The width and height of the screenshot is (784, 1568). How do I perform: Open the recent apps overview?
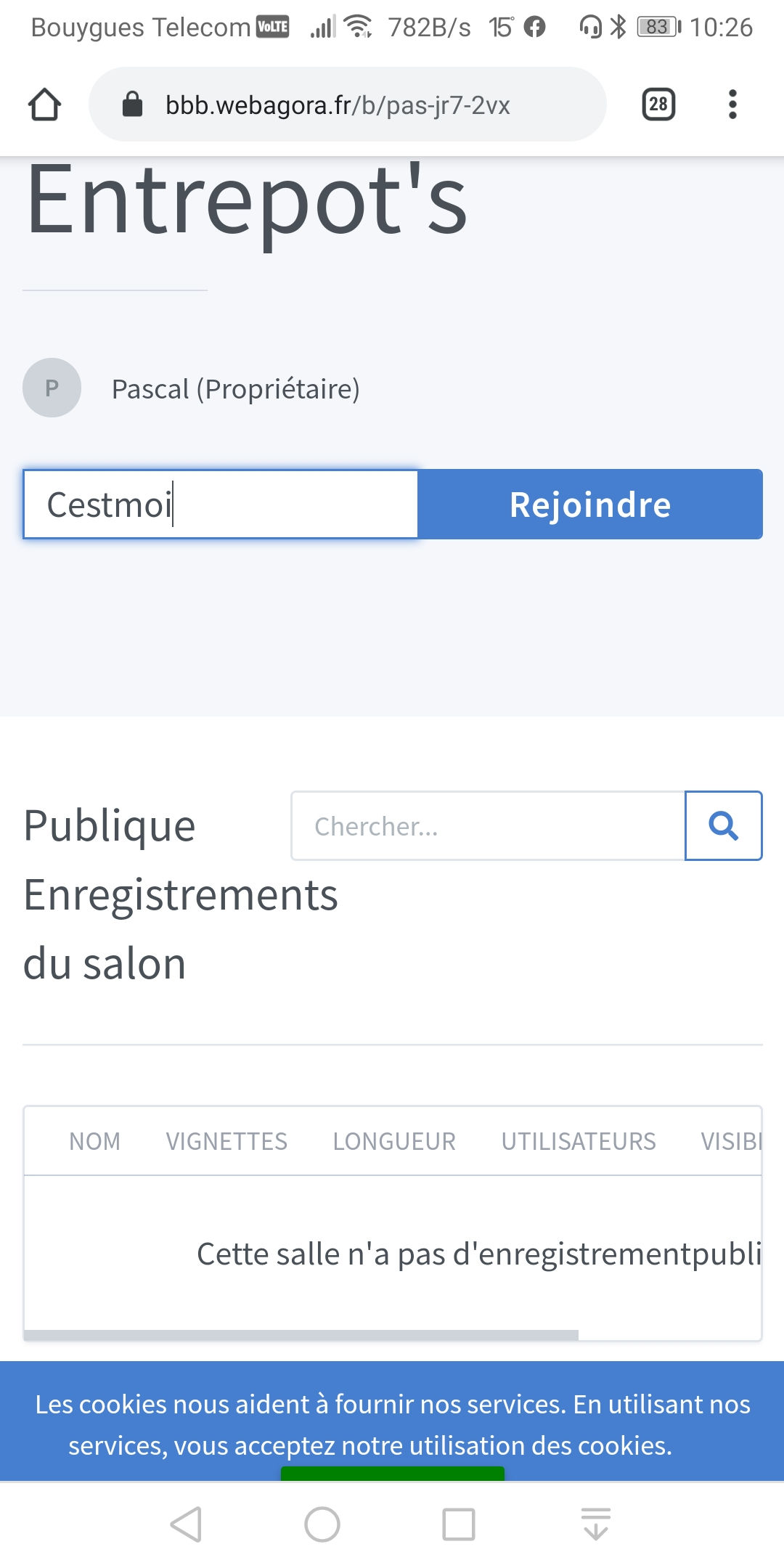[x=459, y=1524]
